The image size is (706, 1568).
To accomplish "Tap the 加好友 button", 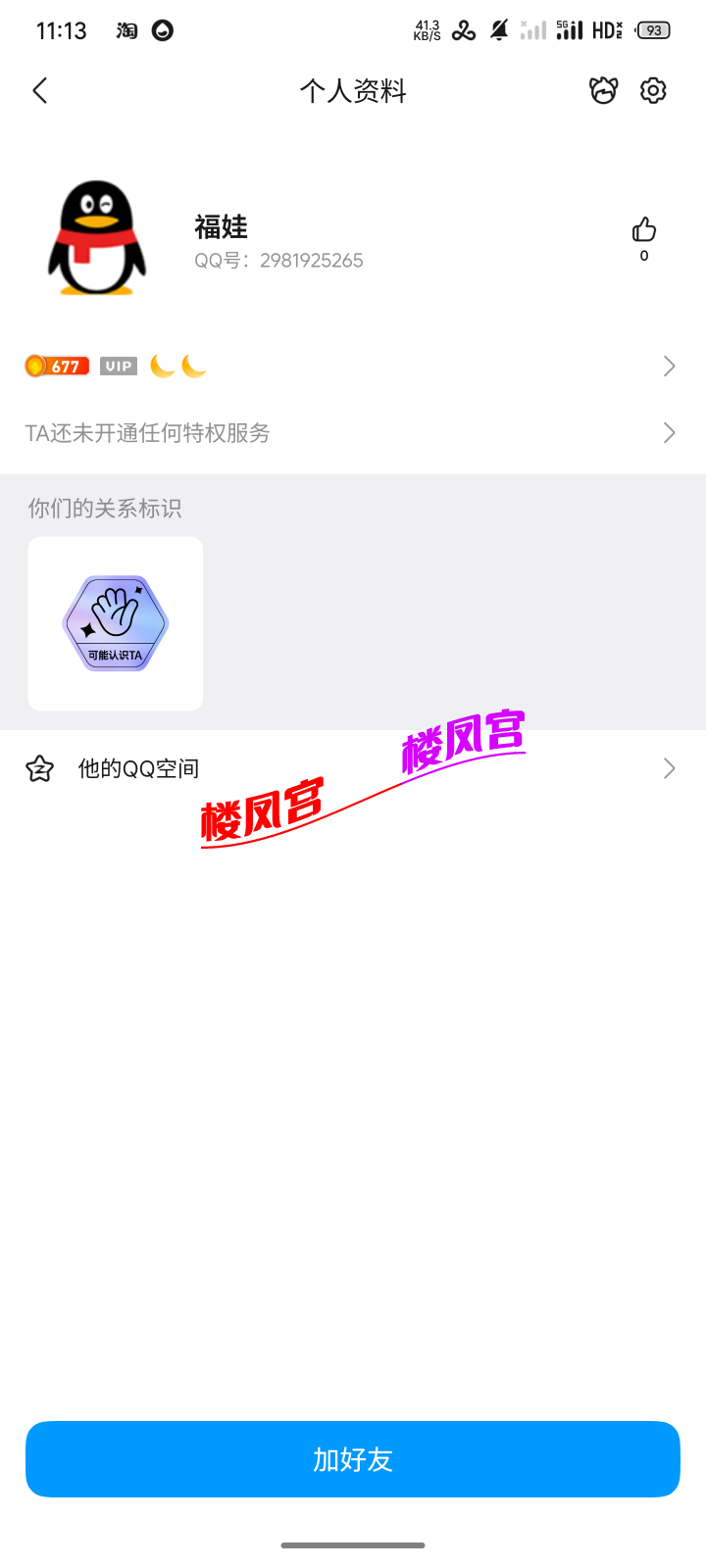I will [x=353, y=1458].
